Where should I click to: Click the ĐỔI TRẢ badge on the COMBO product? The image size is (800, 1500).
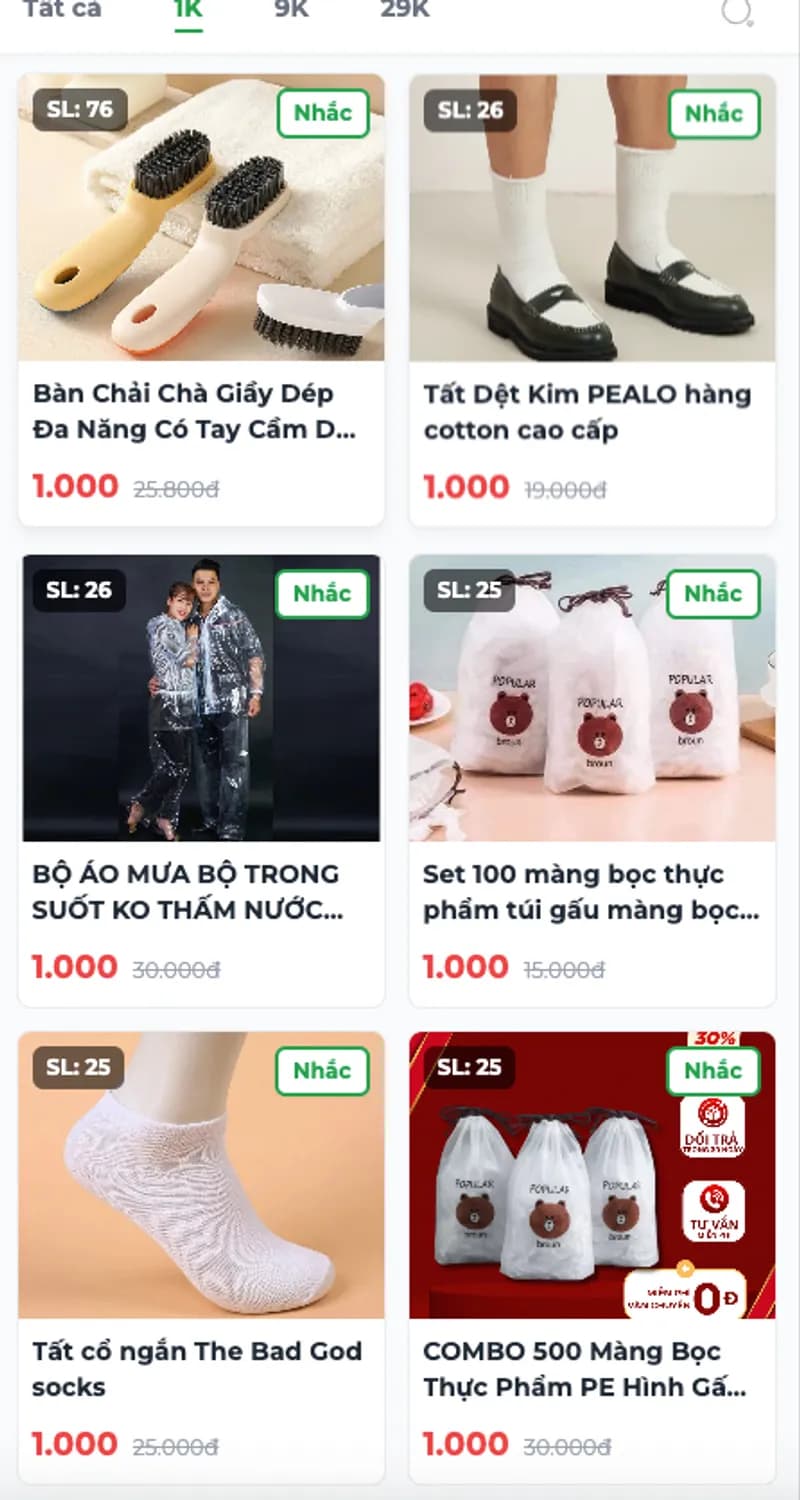tap(711, 1125)
